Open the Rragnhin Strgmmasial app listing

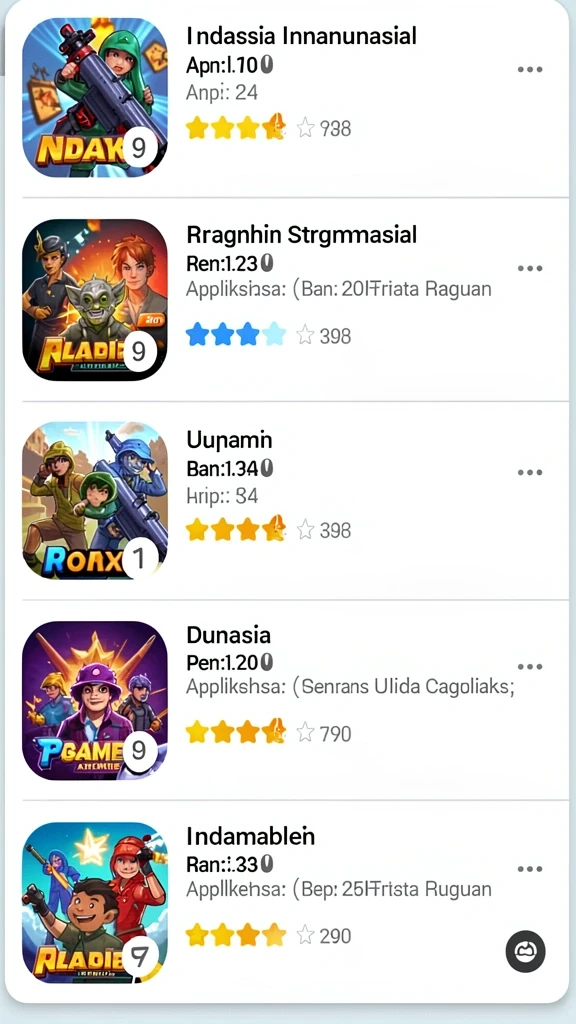[287, 299]
